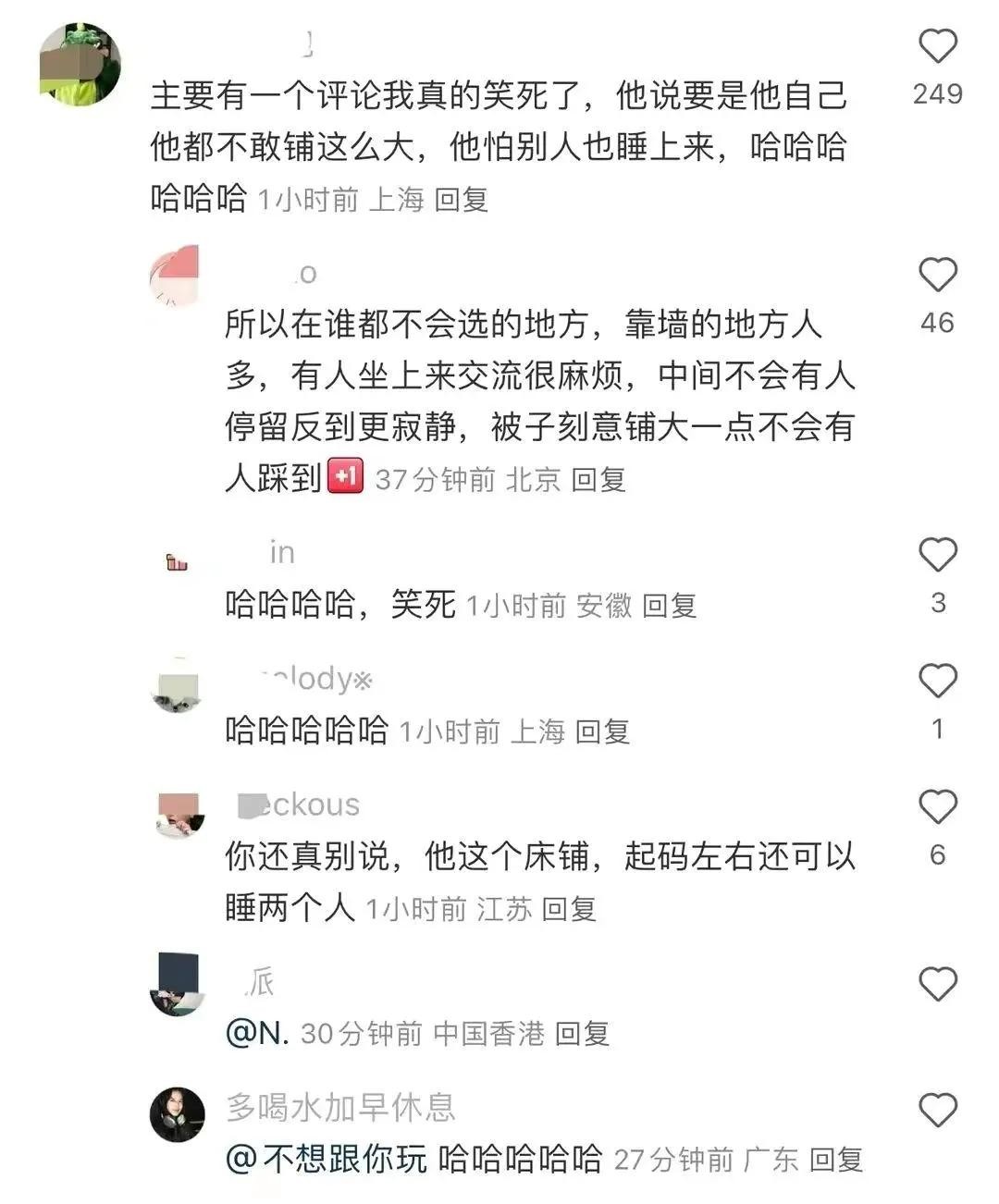Like the 哈哈哈哈哈 comment from 上海
Screen dimensions: 999x1204
tap(937, 682)
